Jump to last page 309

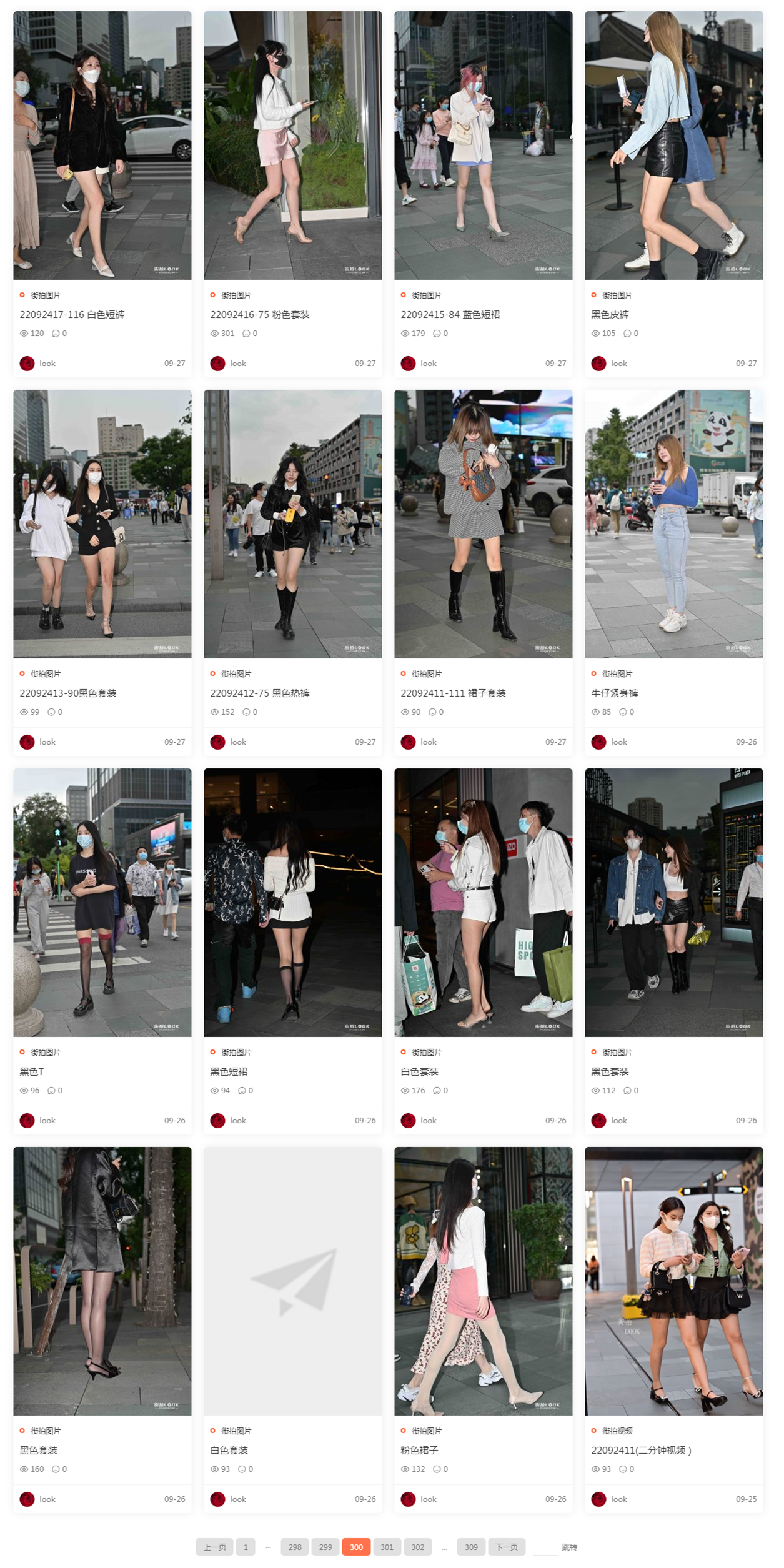(472, 1547)
